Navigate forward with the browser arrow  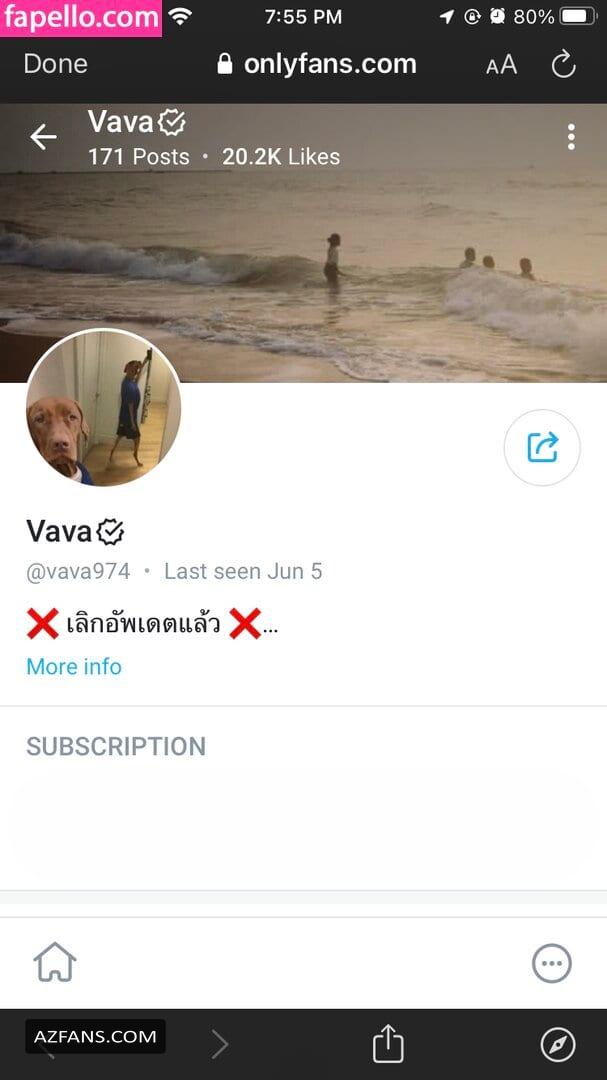pyautogui.click(x=220, y=1045)
